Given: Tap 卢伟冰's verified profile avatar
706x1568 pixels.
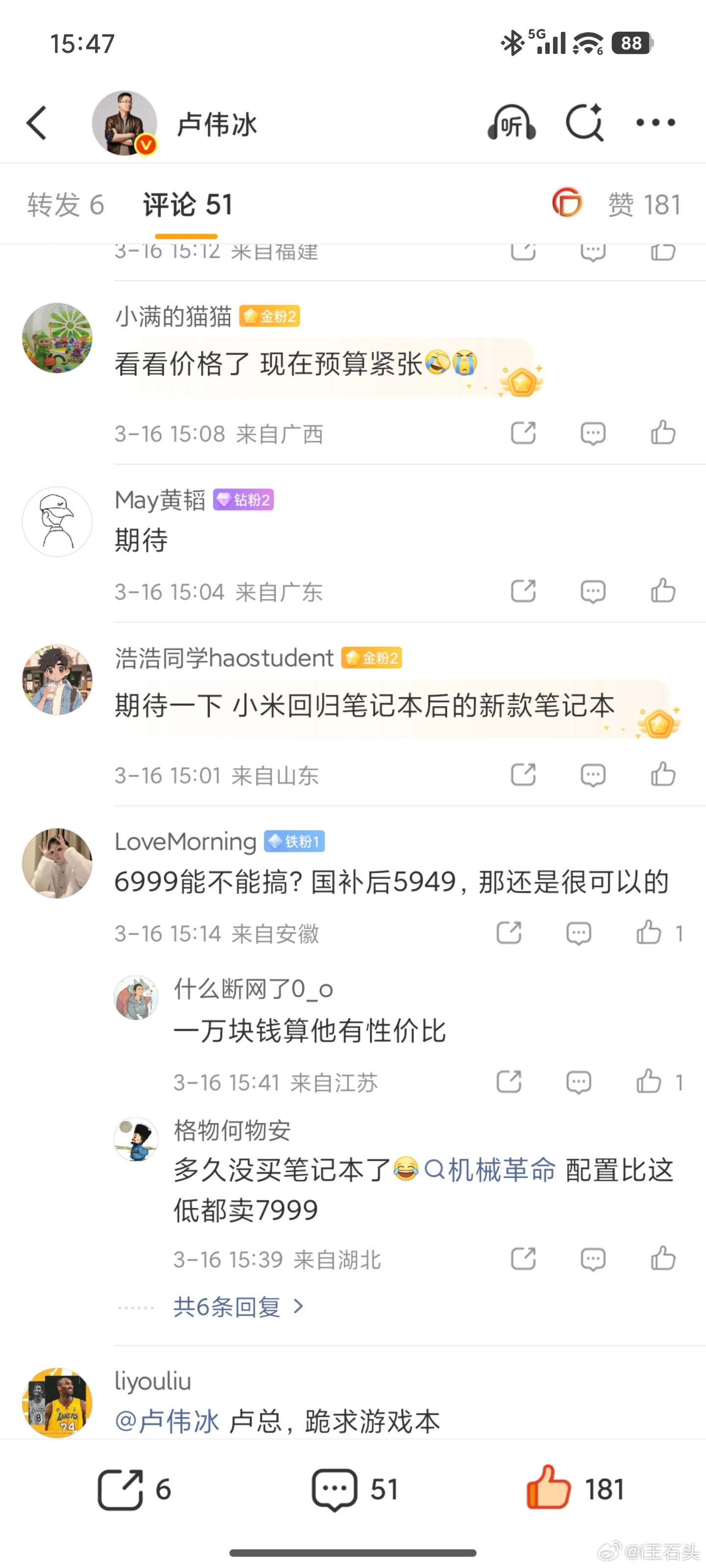Looking at the screenshot, I should click(x=124, y=121).
